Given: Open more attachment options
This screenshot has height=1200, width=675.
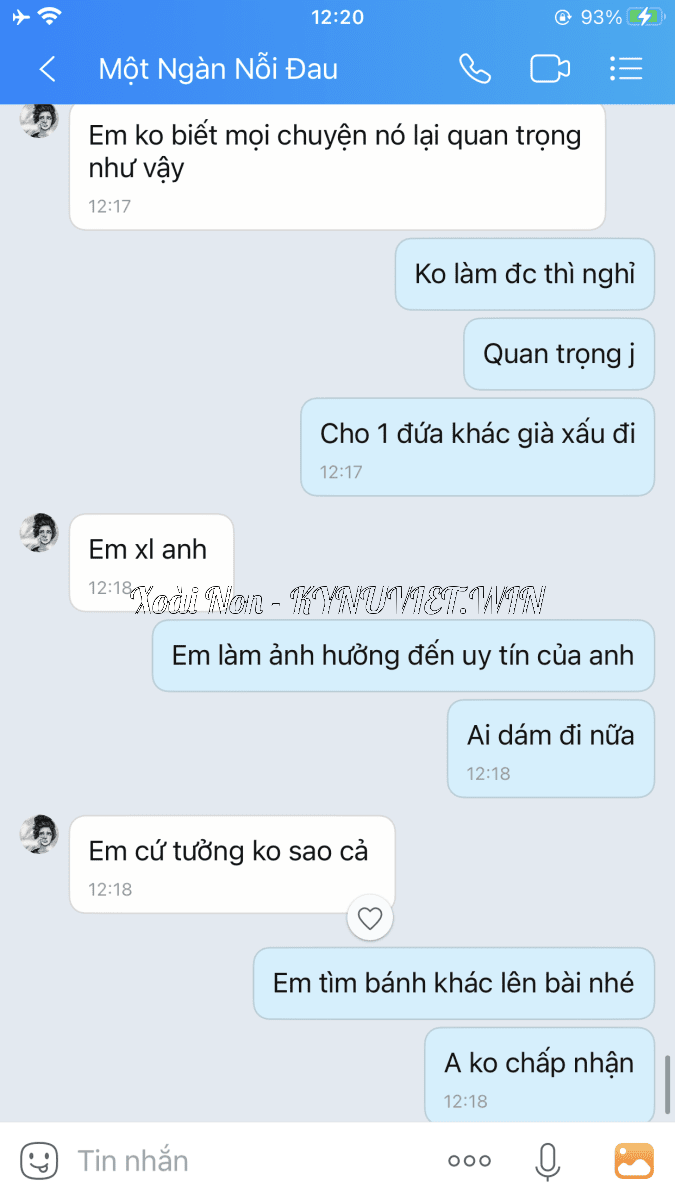Looking at the screenshot, I should [469, 1160].
